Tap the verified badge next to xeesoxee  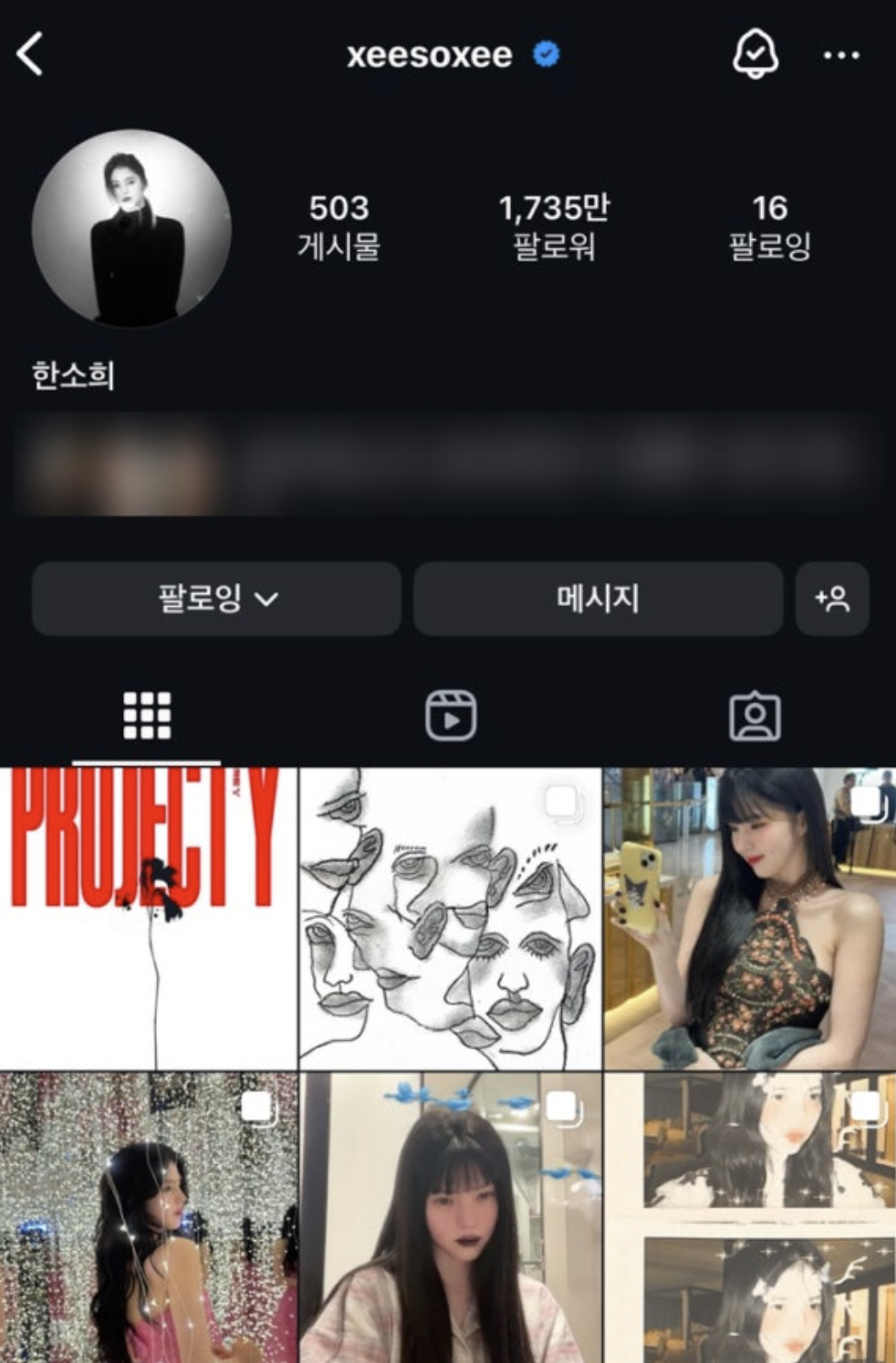click(x=545, y=54)
